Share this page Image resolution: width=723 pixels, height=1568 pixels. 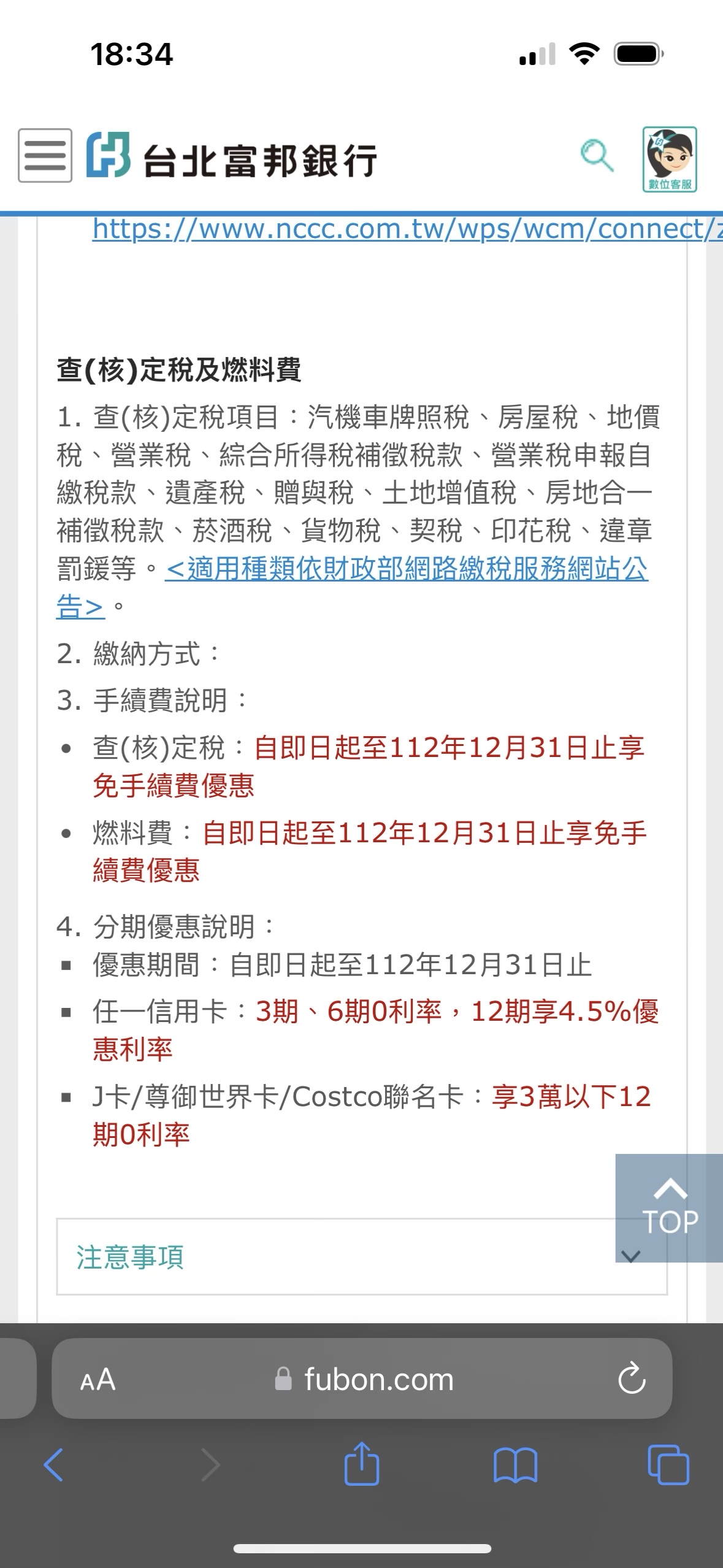point(362,1463)
